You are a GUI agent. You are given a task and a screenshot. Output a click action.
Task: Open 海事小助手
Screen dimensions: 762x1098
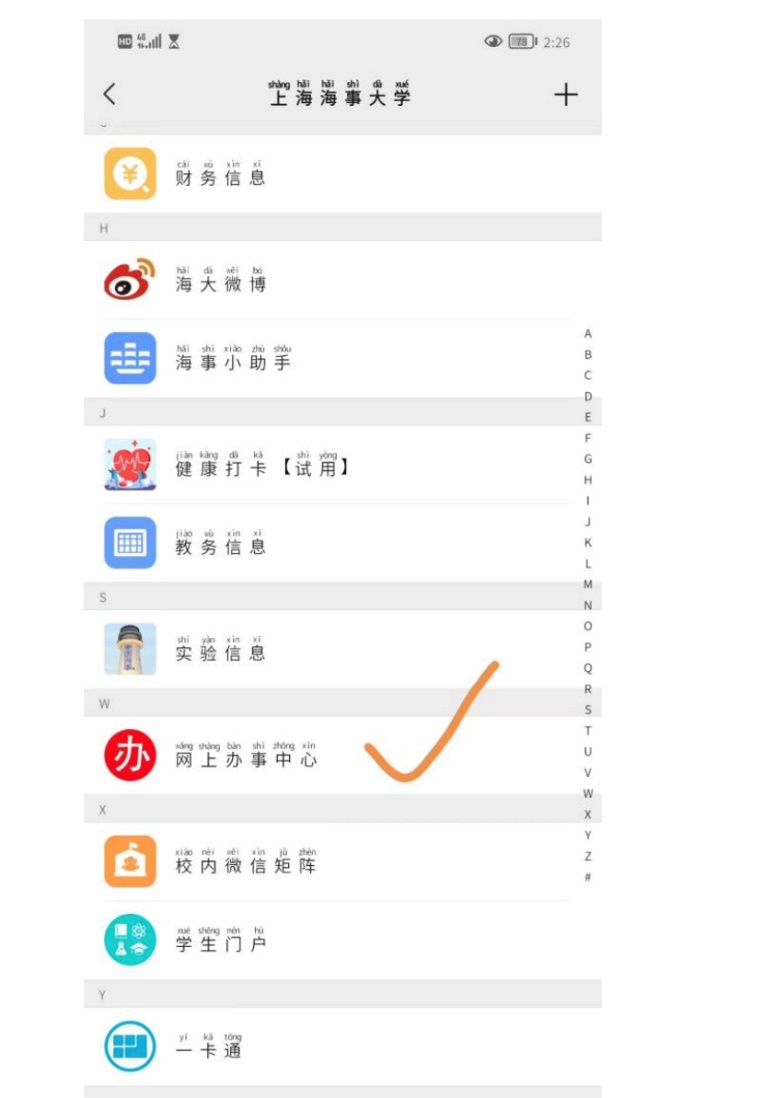(232, 359)
